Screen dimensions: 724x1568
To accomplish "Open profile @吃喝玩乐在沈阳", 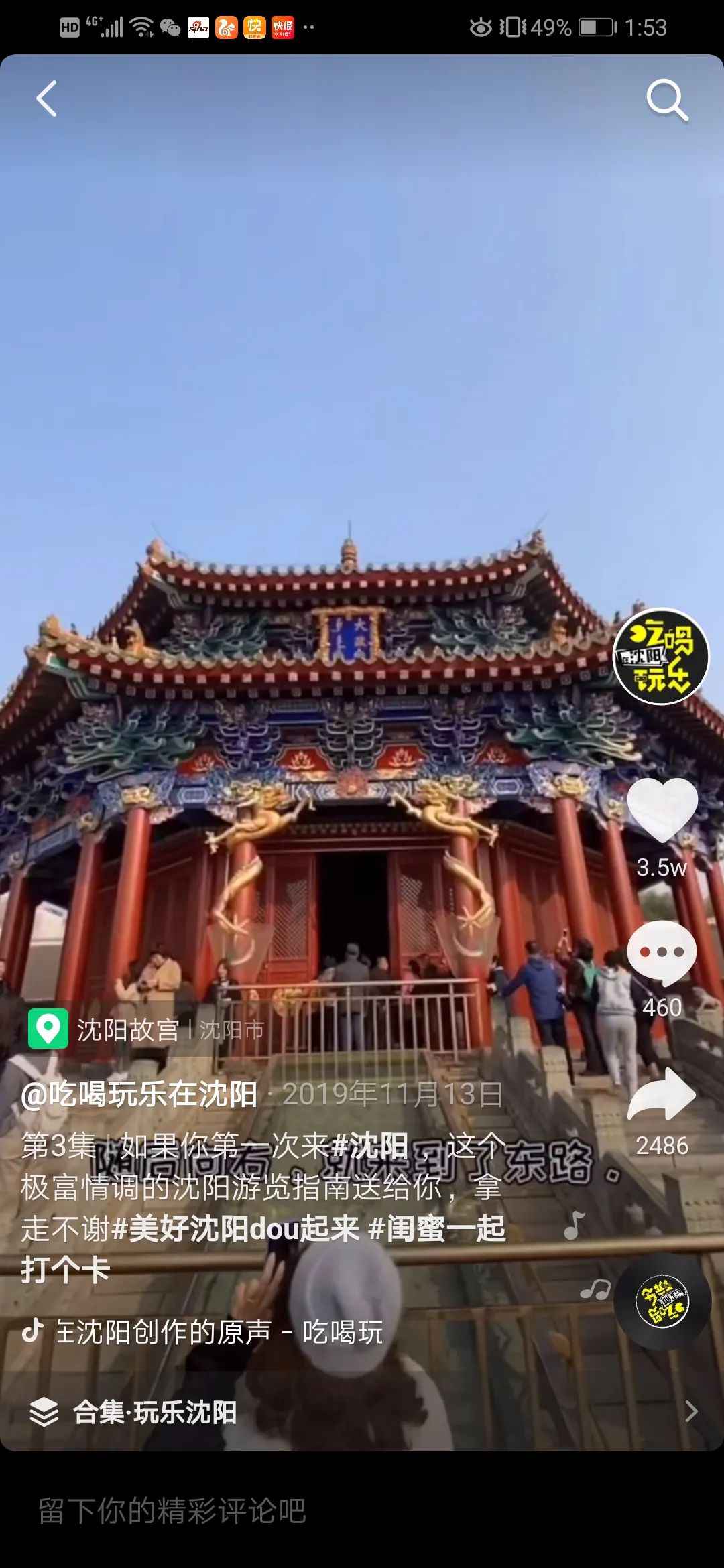I will point(139,1094).
